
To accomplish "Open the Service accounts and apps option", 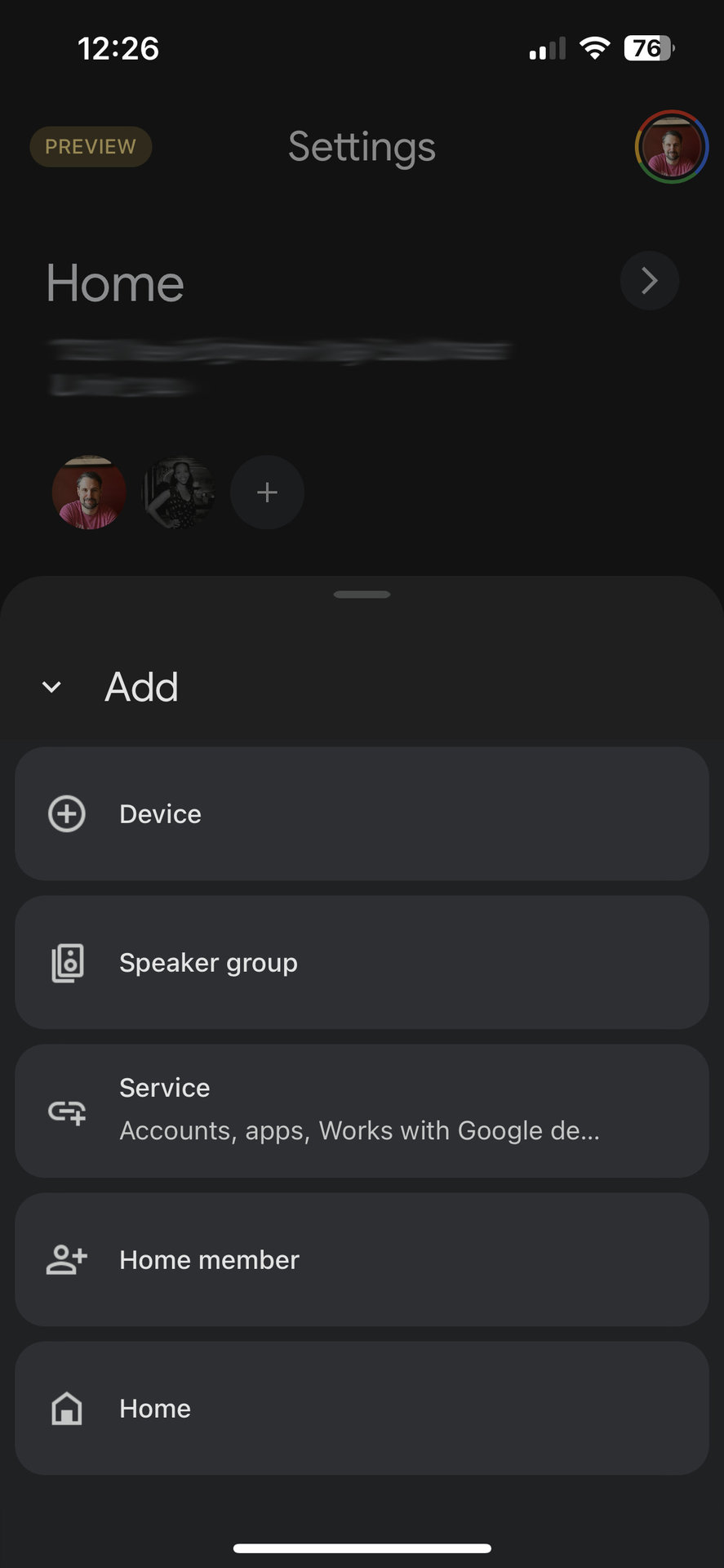I will (x=362, y=1111).
